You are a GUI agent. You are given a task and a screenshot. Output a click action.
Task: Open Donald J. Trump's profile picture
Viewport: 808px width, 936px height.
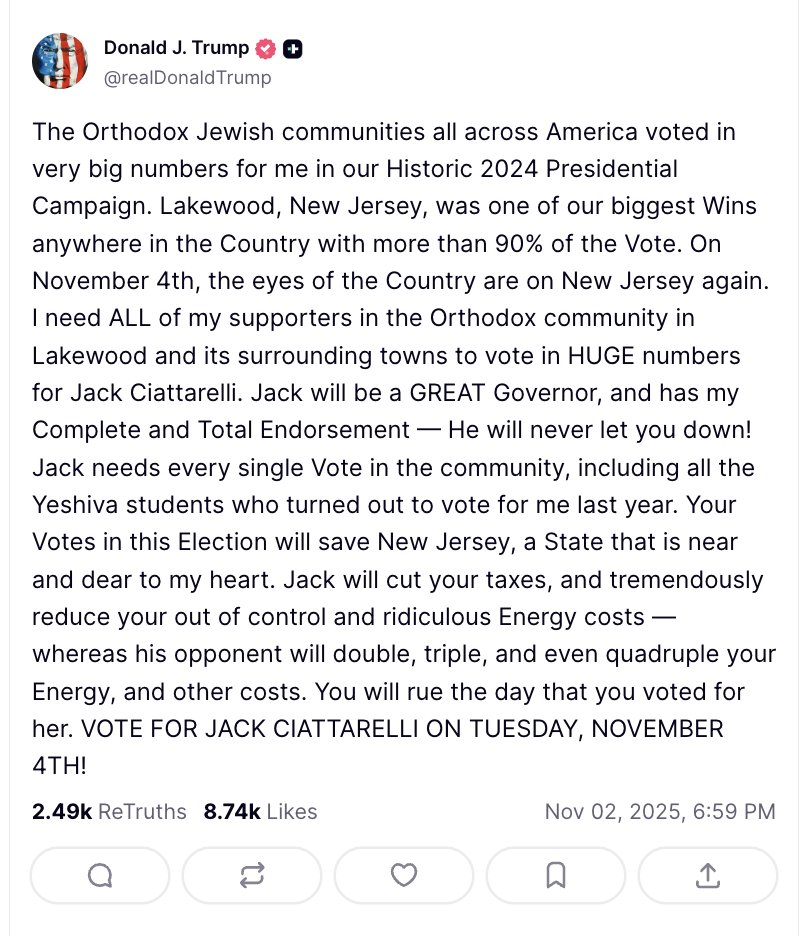(x=60, y=61)
